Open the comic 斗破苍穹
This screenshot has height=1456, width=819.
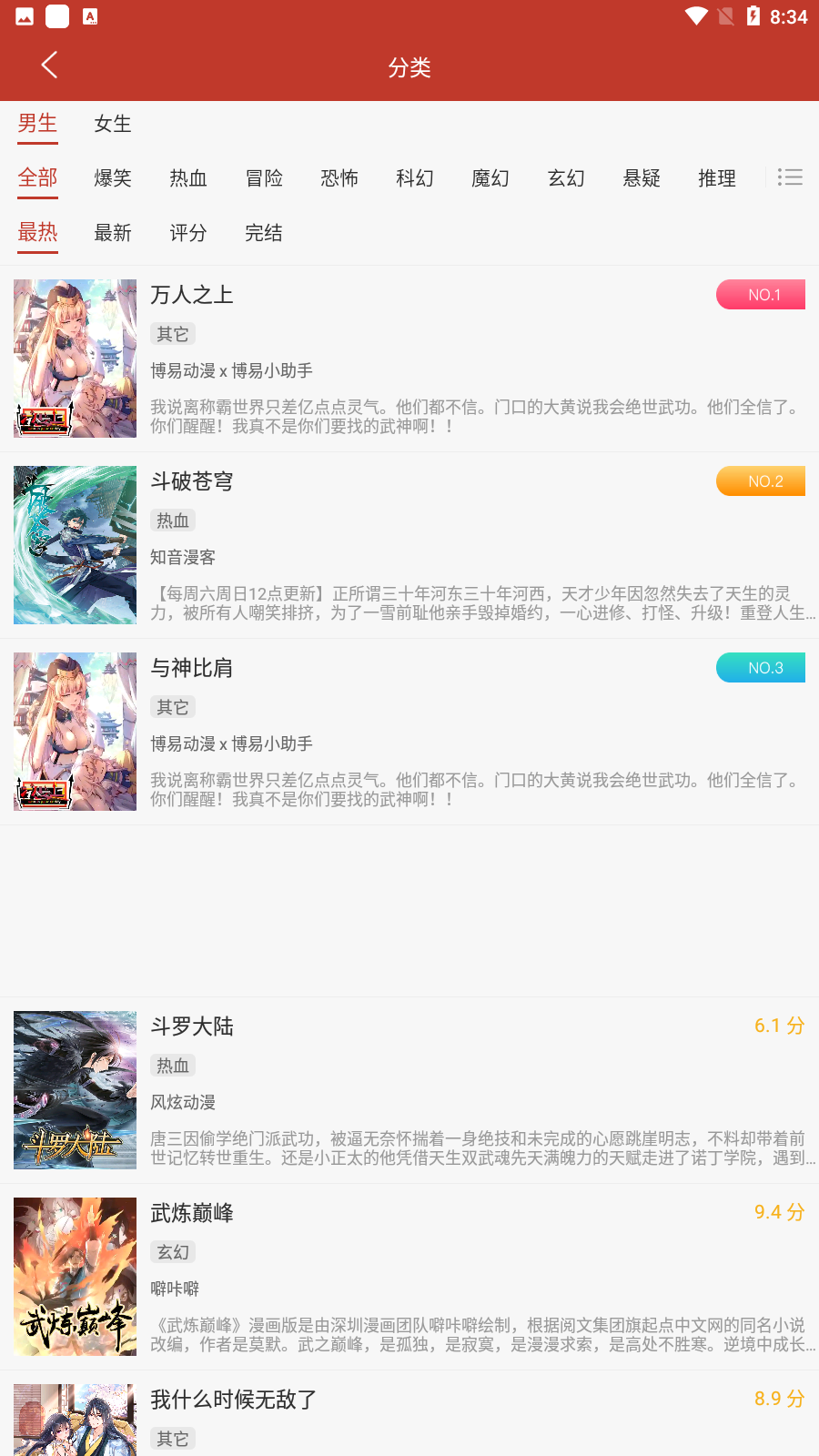click(x=409, y=545)
